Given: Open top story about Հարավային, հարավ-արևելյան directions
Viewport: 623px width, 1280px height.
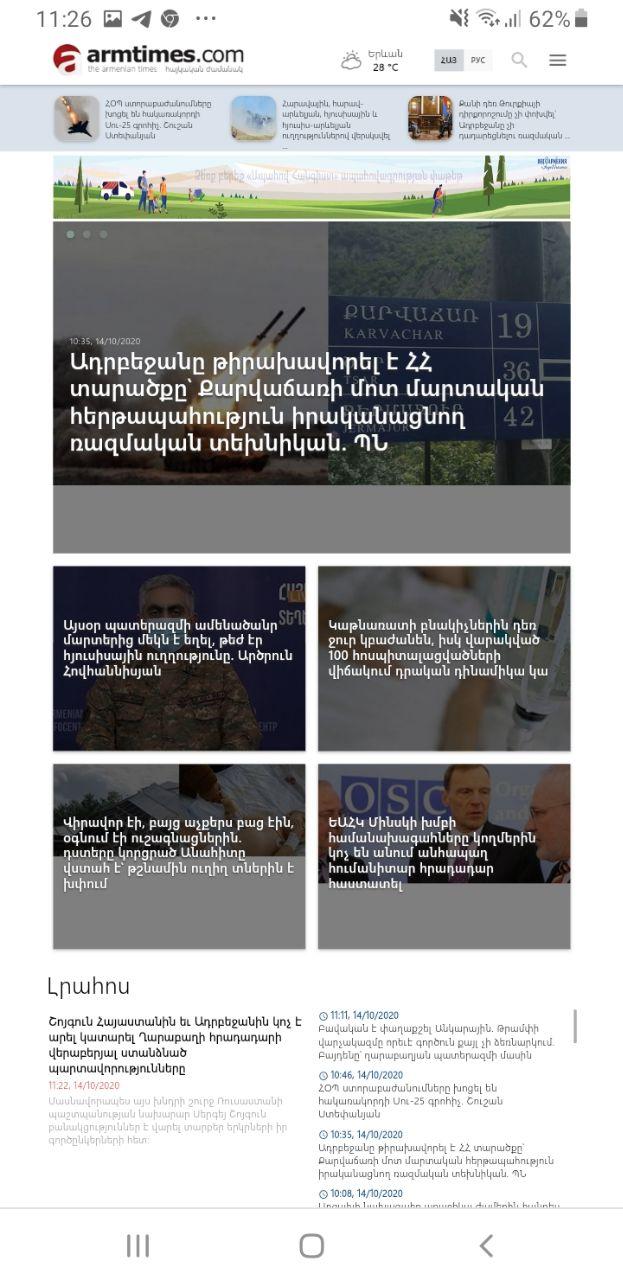Looking at the screenshot, I should pos(310,118).
